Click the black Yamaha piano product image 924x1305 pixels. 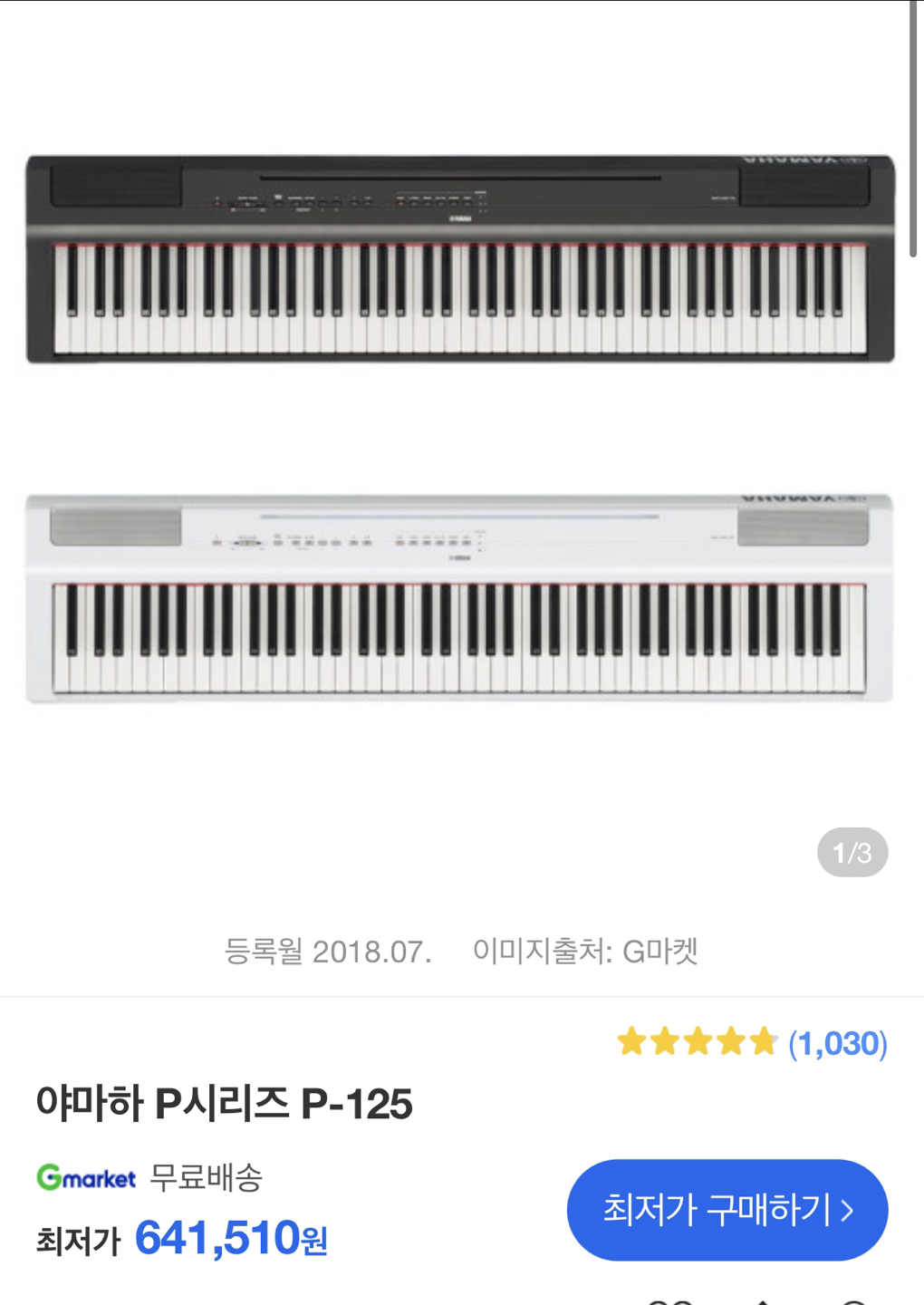[453, 258]
